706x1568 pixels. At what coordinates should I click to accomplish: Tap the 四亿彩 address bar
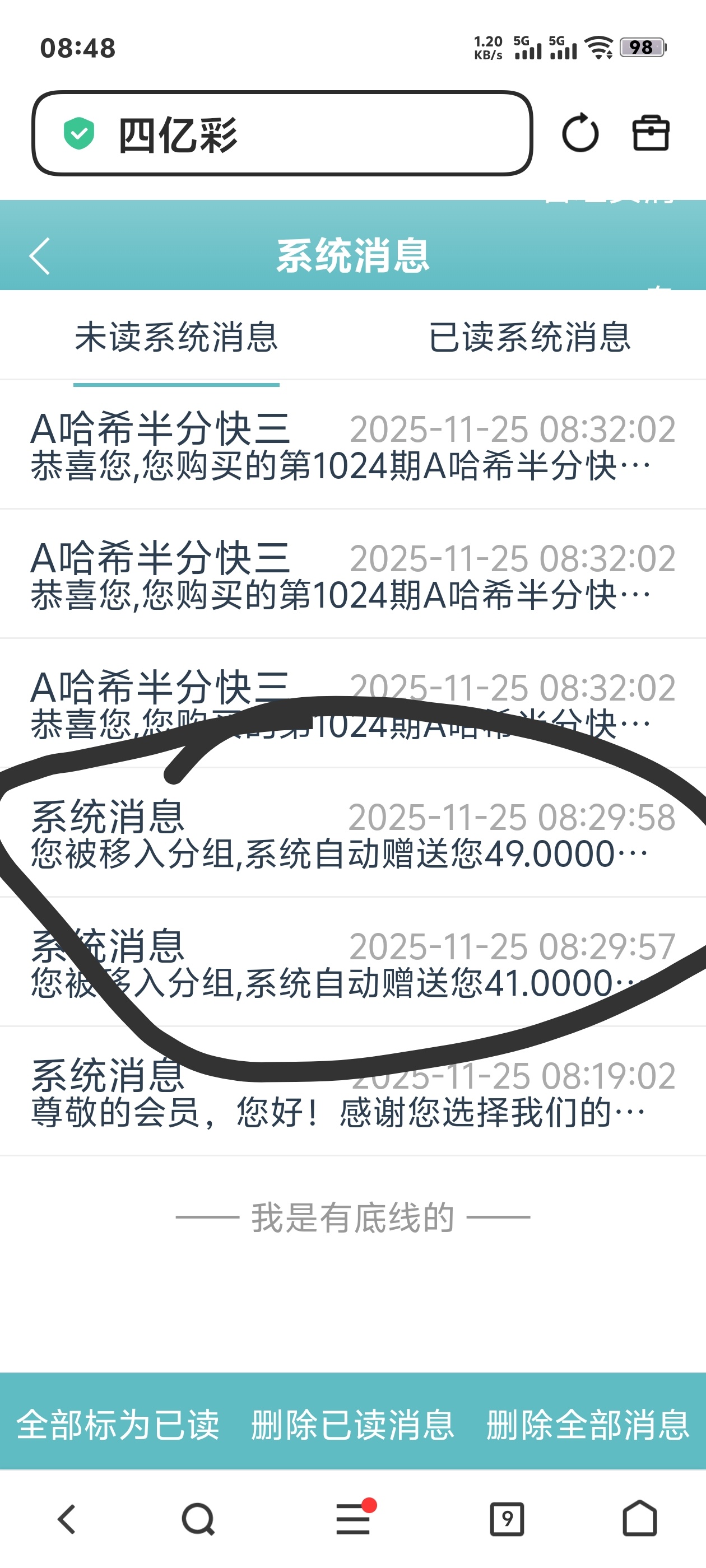click(x=281, y=134)
